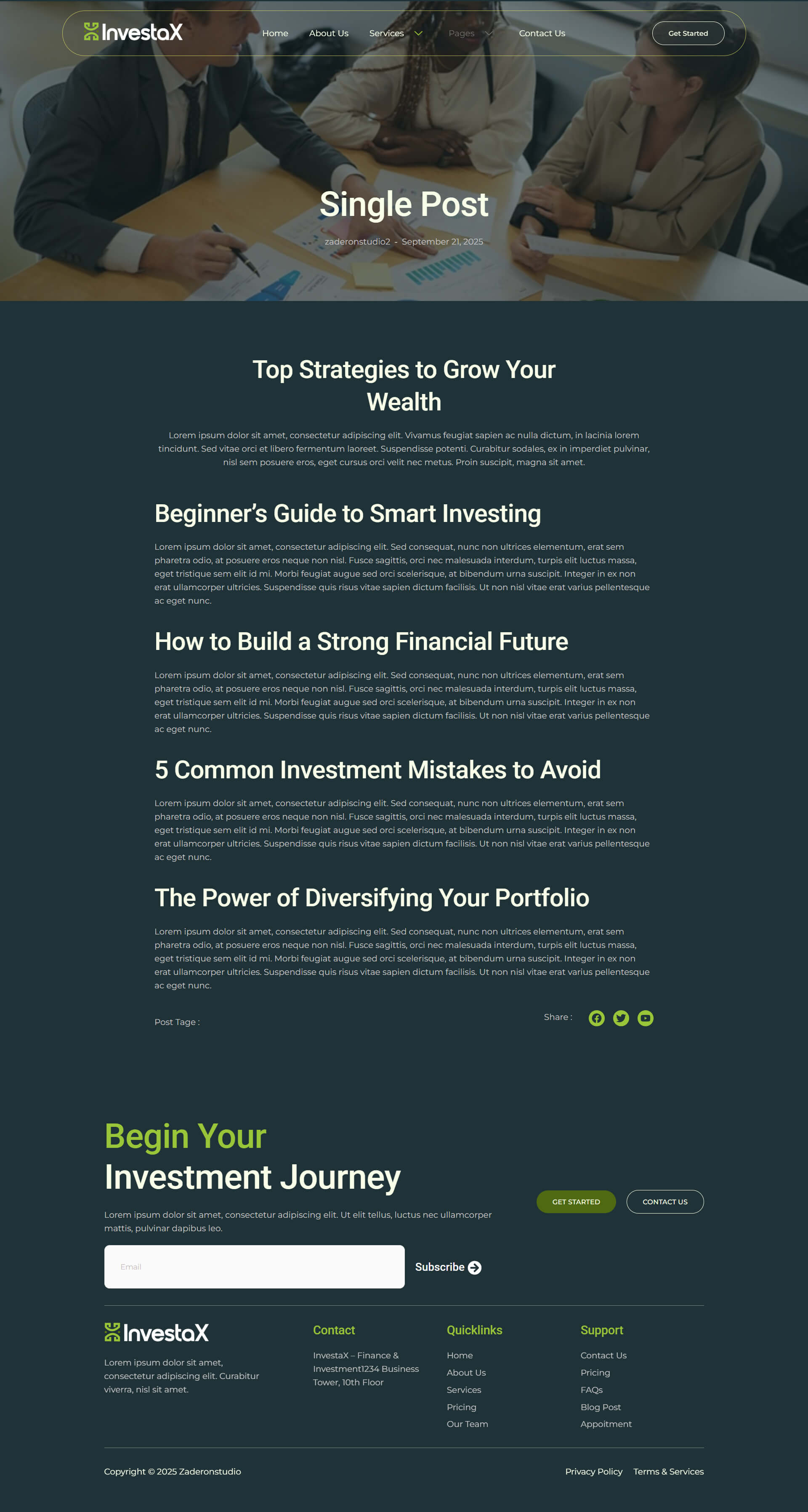
Task: Tap the outlined CONTACT US button
Action: click(x=664, y=1201)
